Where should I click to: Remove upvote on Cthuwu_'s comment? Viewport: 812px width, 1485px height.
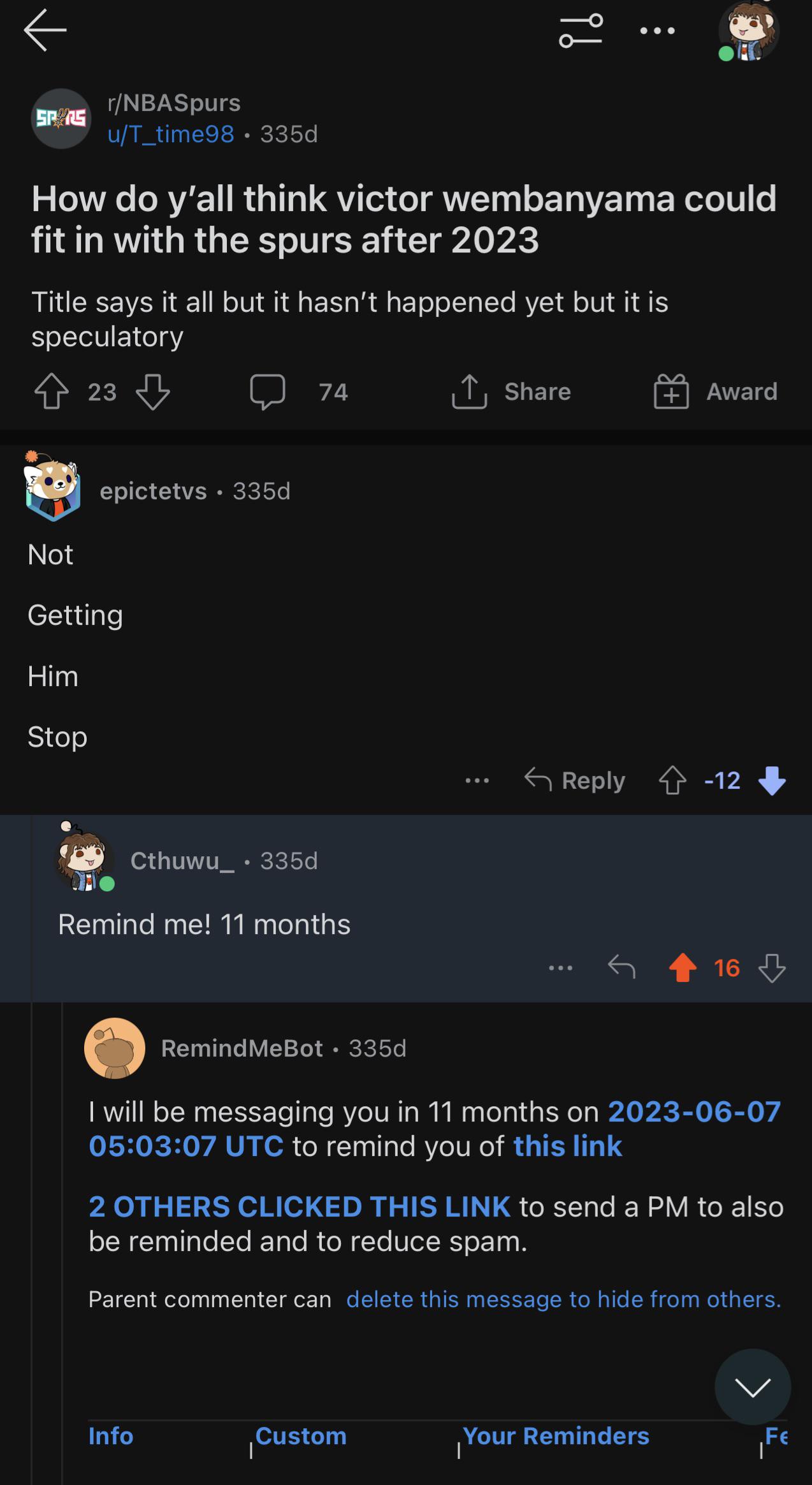(683, 968)
